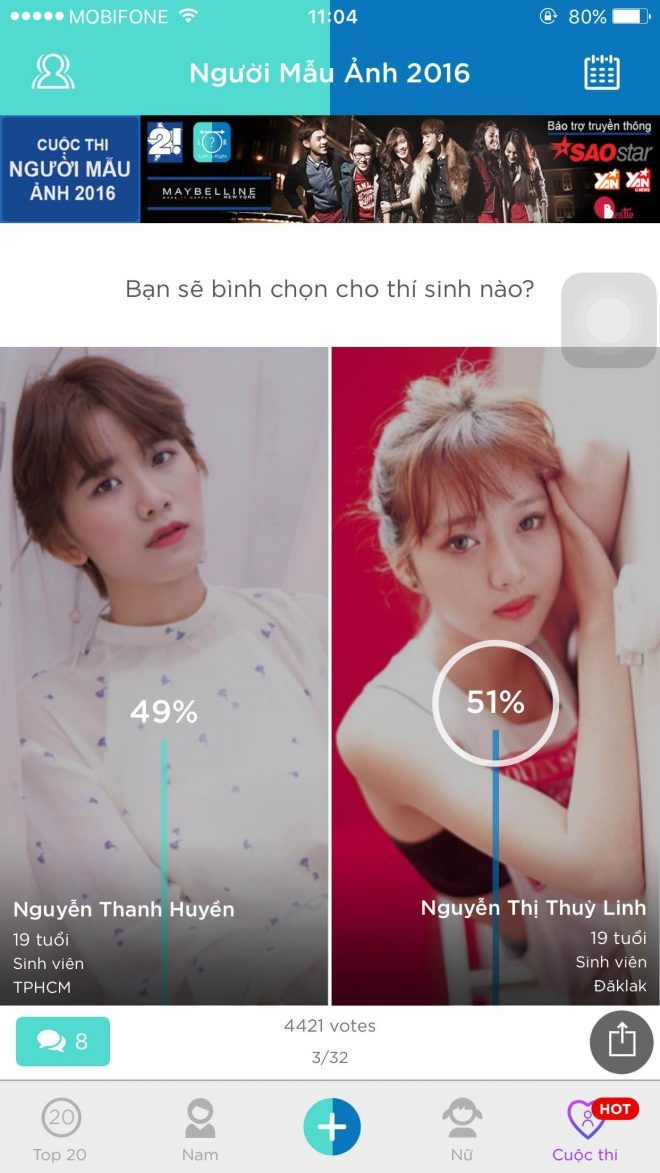
Task: Open the profile icon in header
Action: coord(53,72)
